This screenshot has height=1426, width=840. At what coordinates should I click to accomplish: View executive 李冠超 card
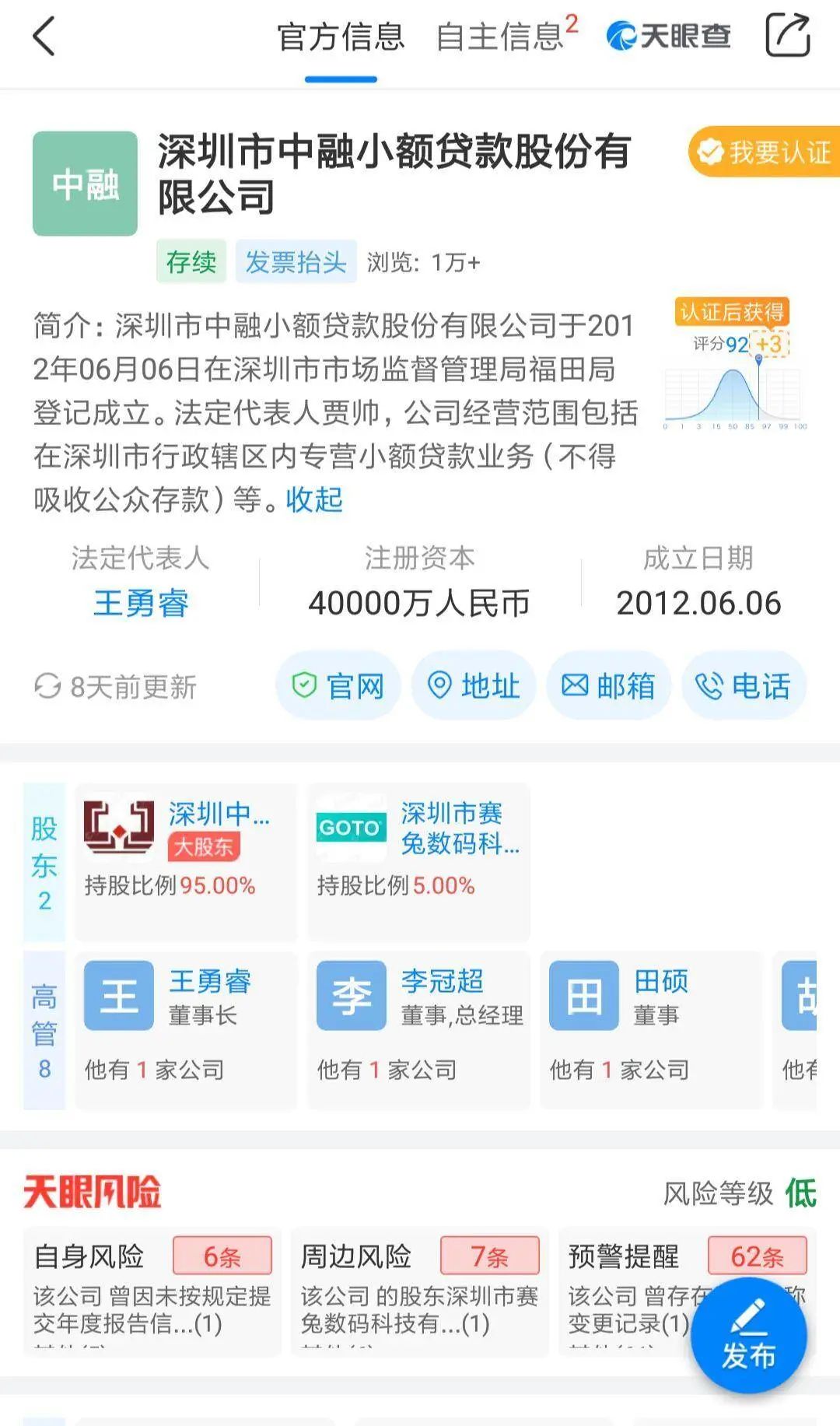418,1028
